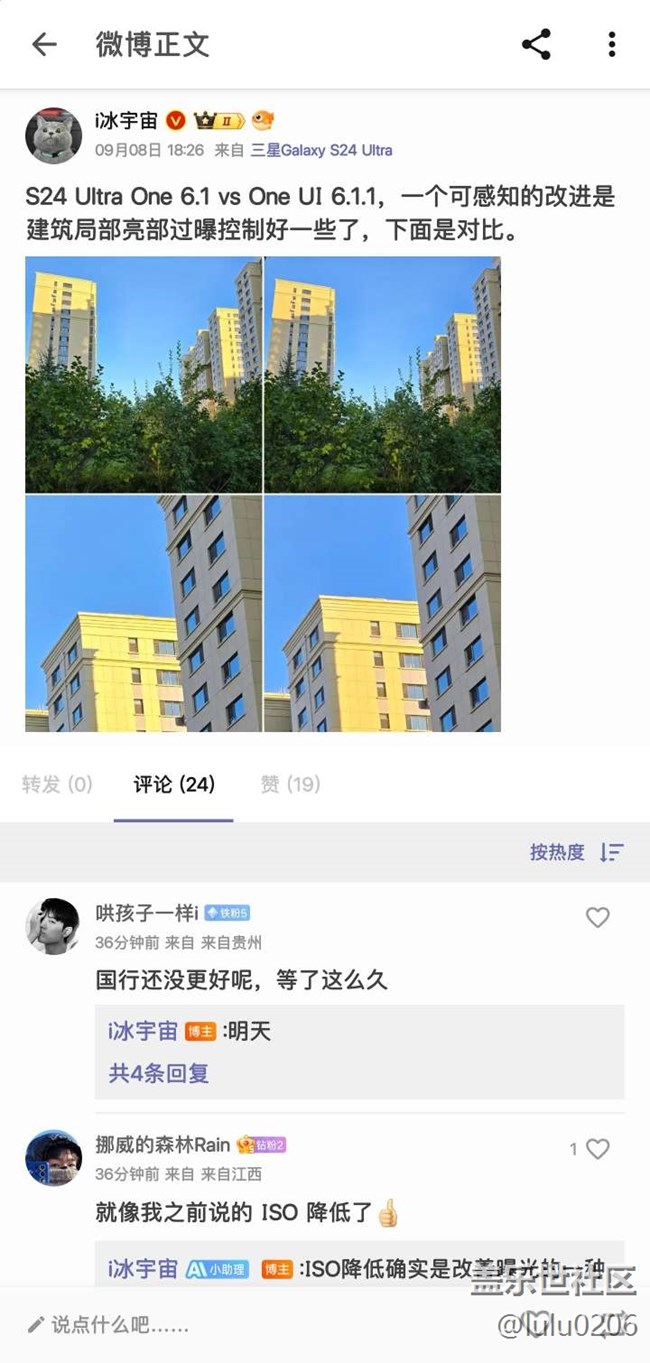
Task: View the top-right tree and building photo
Action: [382, 375]
